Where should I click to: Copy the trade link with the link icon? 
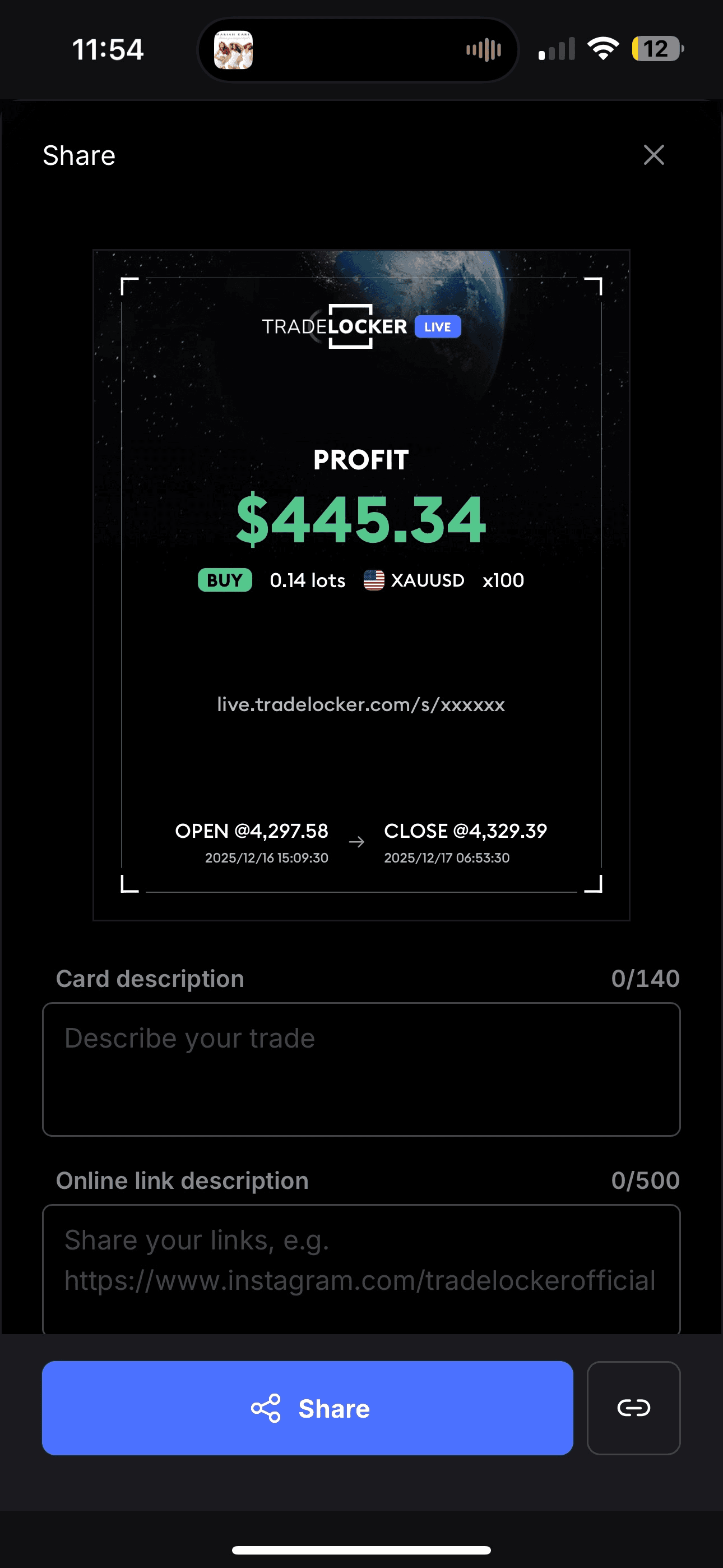(x=633, y=1408)
